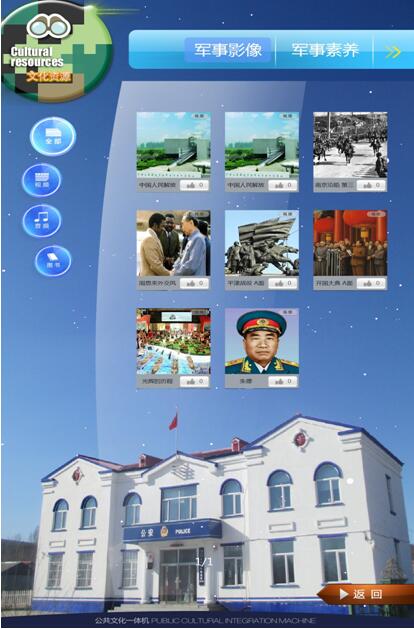Tap the yellow double-arrow for more tabs
The height and width of the screenshot is (629, 414).
[x=393, y=52]
